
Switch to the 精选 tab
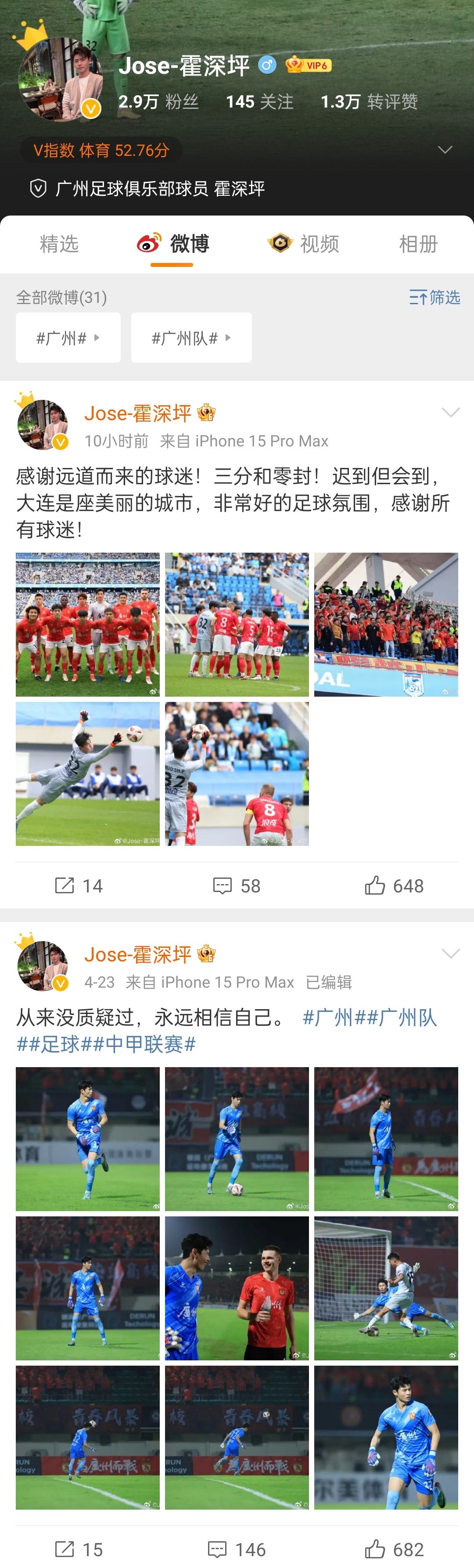[59, 244]
